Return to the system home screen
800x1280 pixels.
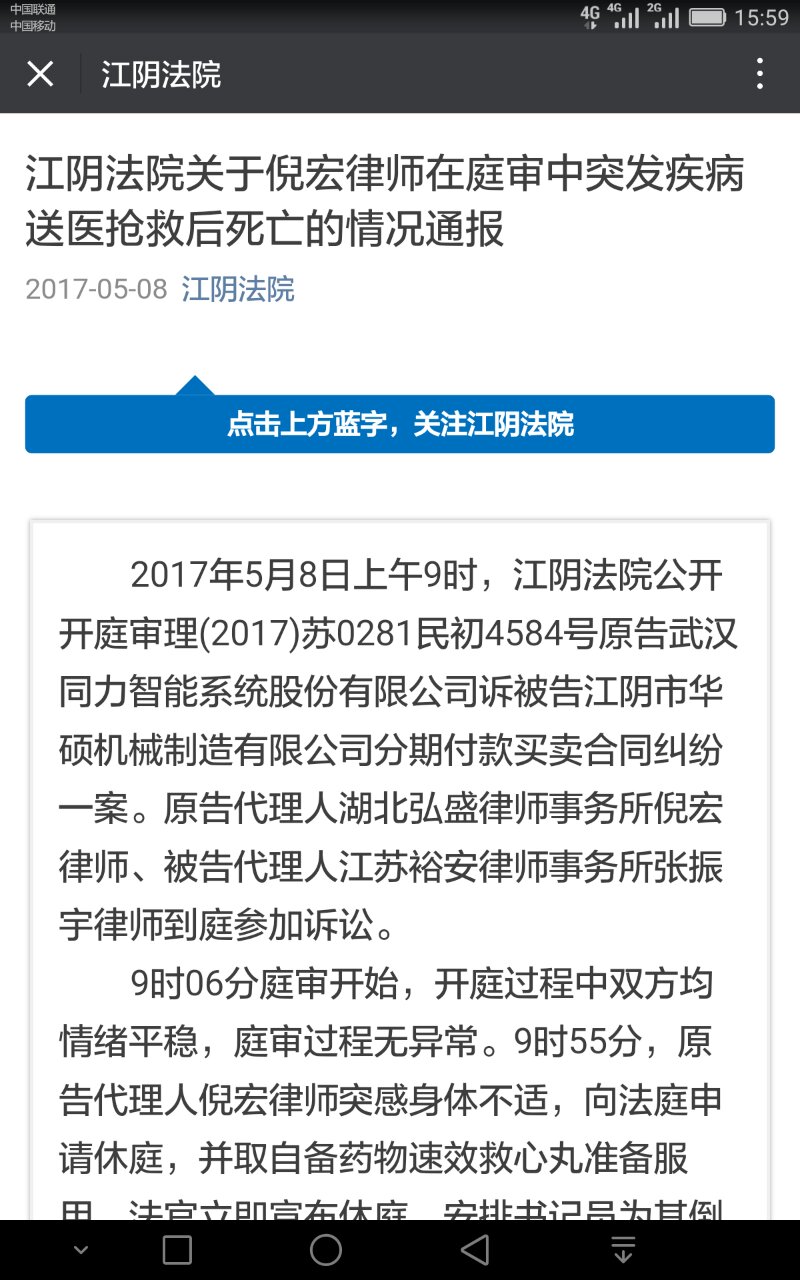click(326, 1250)
